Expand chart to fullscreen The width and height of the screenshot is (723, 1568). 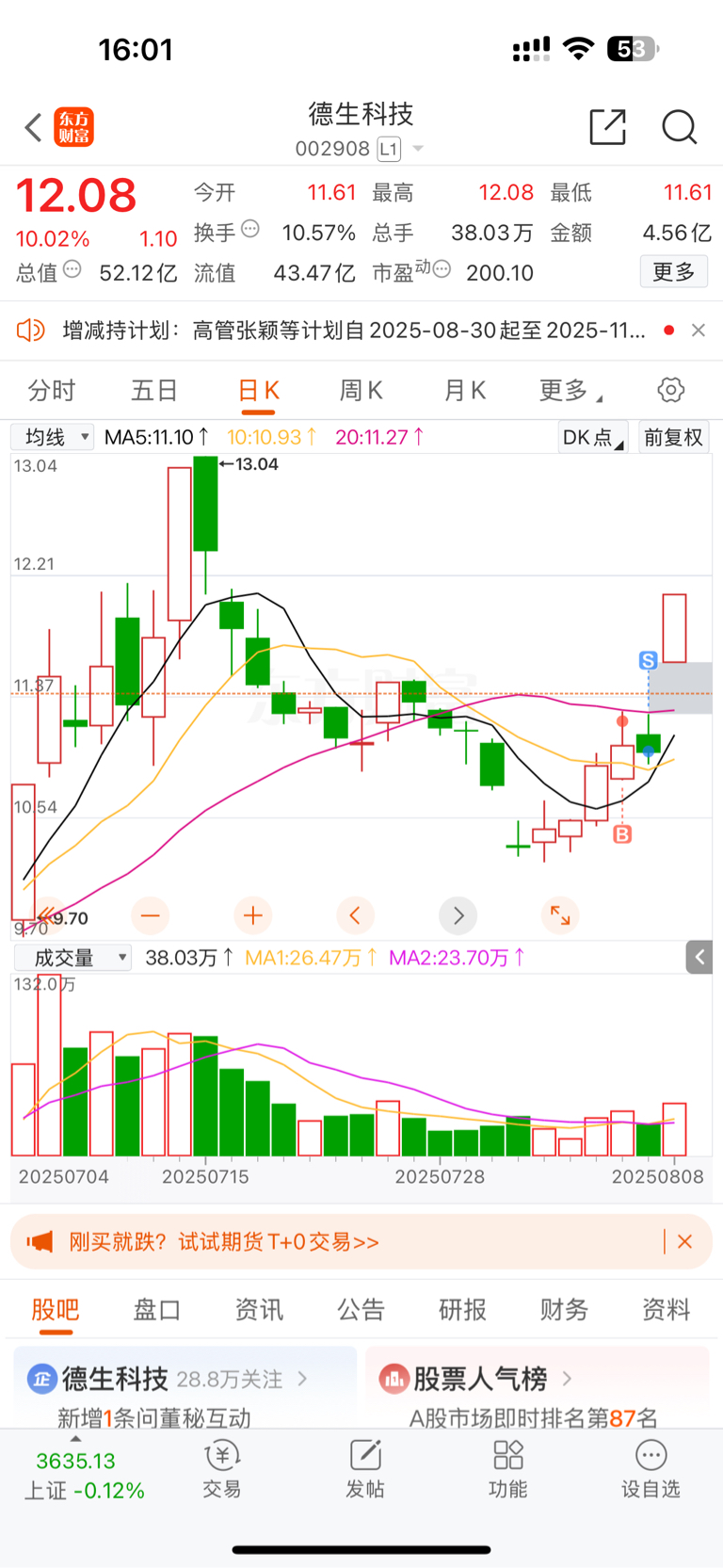pos(560,914)
